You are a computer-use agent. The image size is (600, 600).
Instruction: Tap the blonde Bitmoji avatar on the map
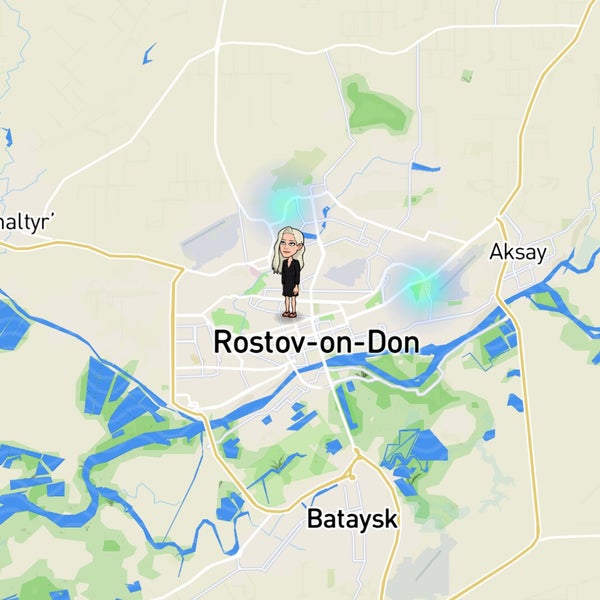pos(289,272)
